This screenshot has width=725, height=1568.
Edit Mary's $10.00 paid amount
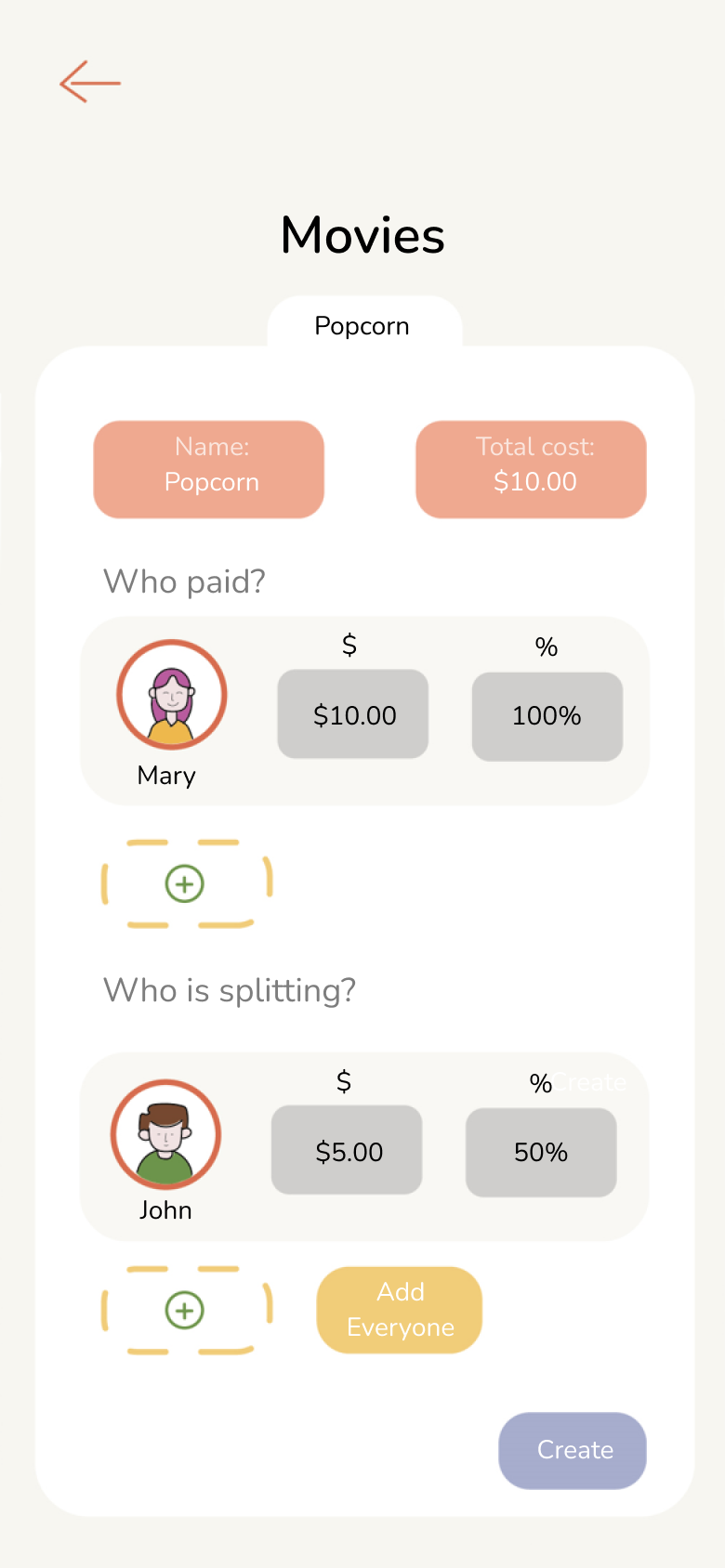(x=353, y=714)
